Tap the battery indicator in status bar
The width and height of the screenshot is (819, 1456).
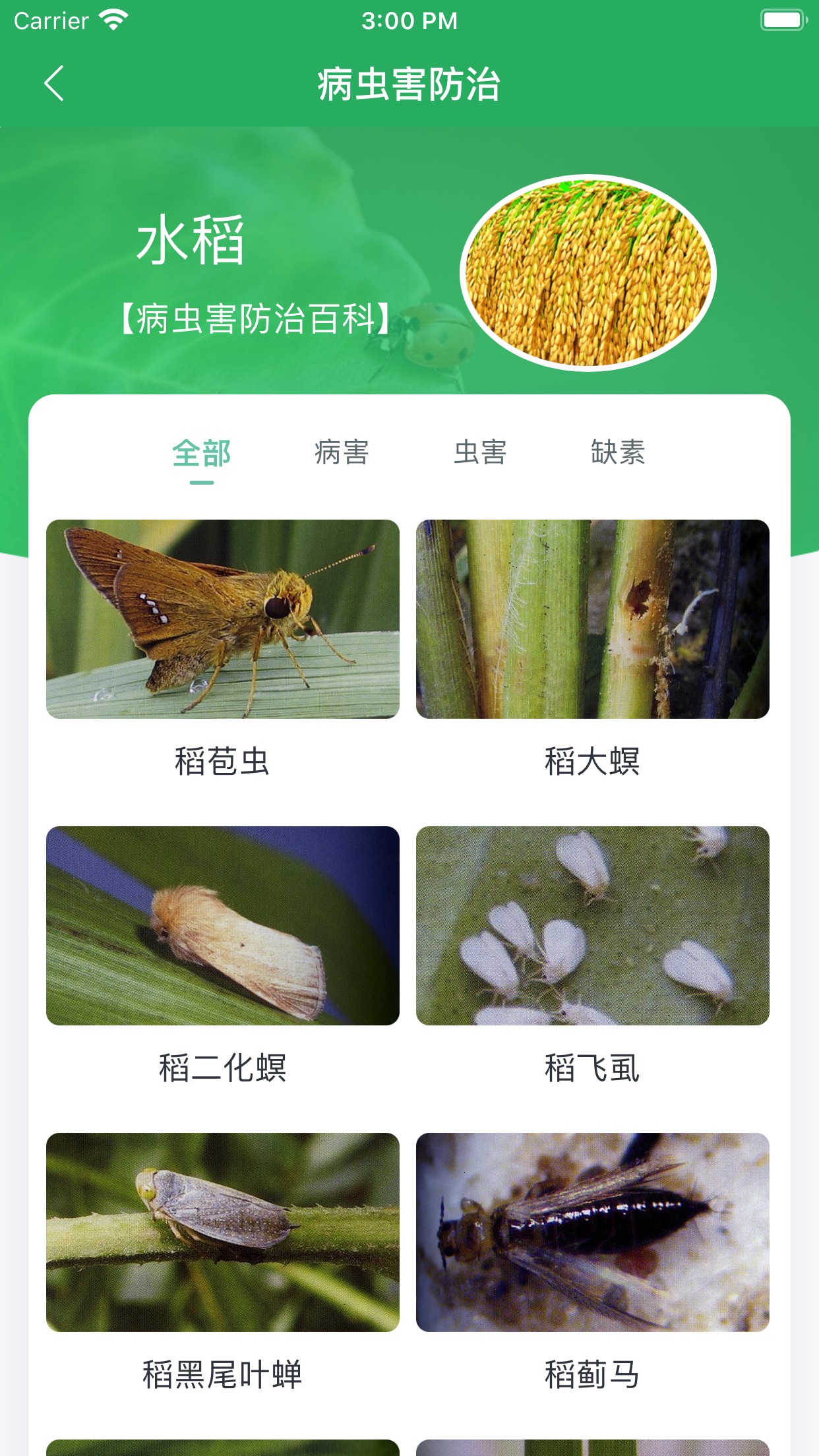781,19
